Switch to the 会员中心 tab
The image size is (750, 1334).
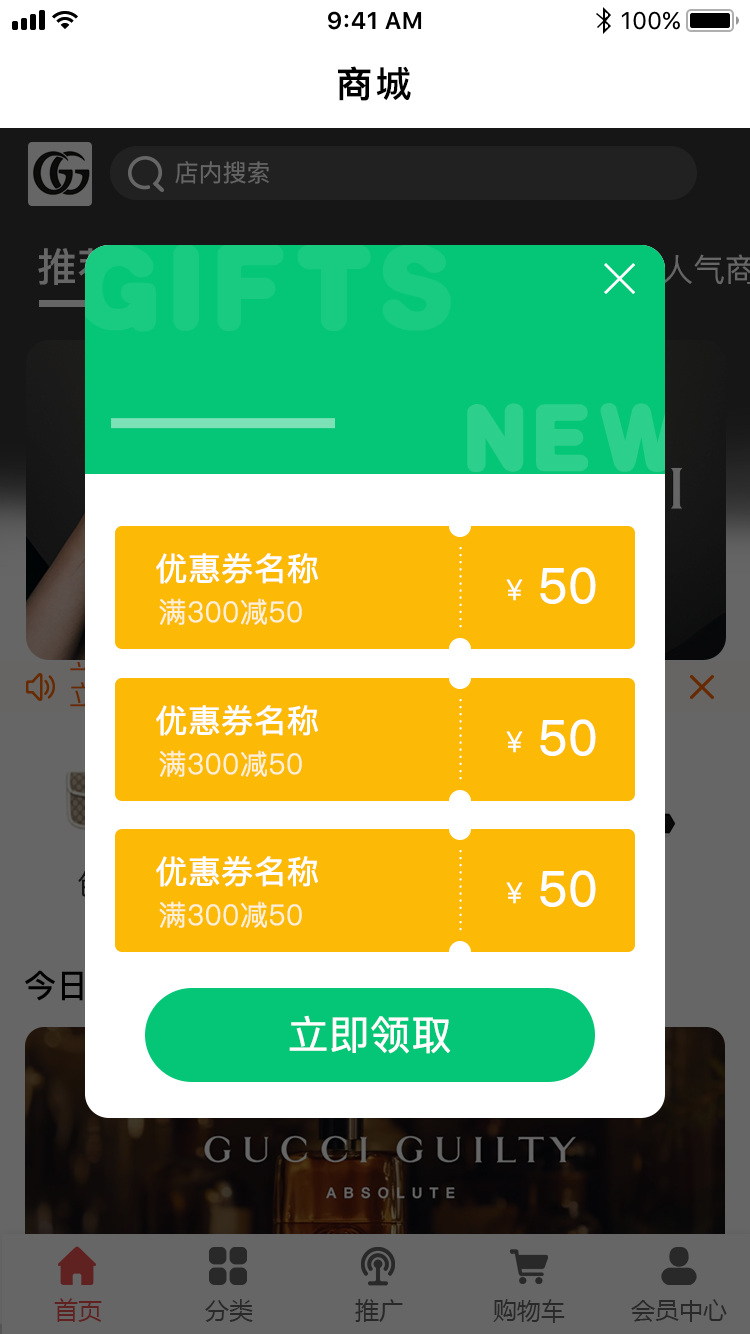click(678, 1284)
